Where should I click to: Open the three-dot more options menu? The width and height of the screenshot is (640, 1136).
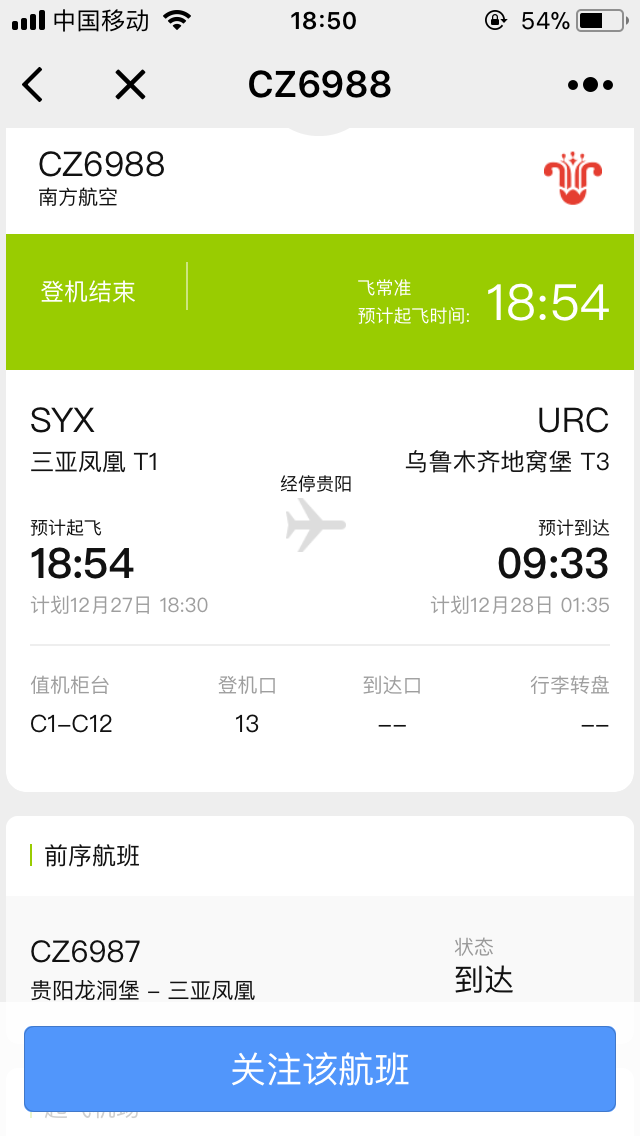click(591, 85)
